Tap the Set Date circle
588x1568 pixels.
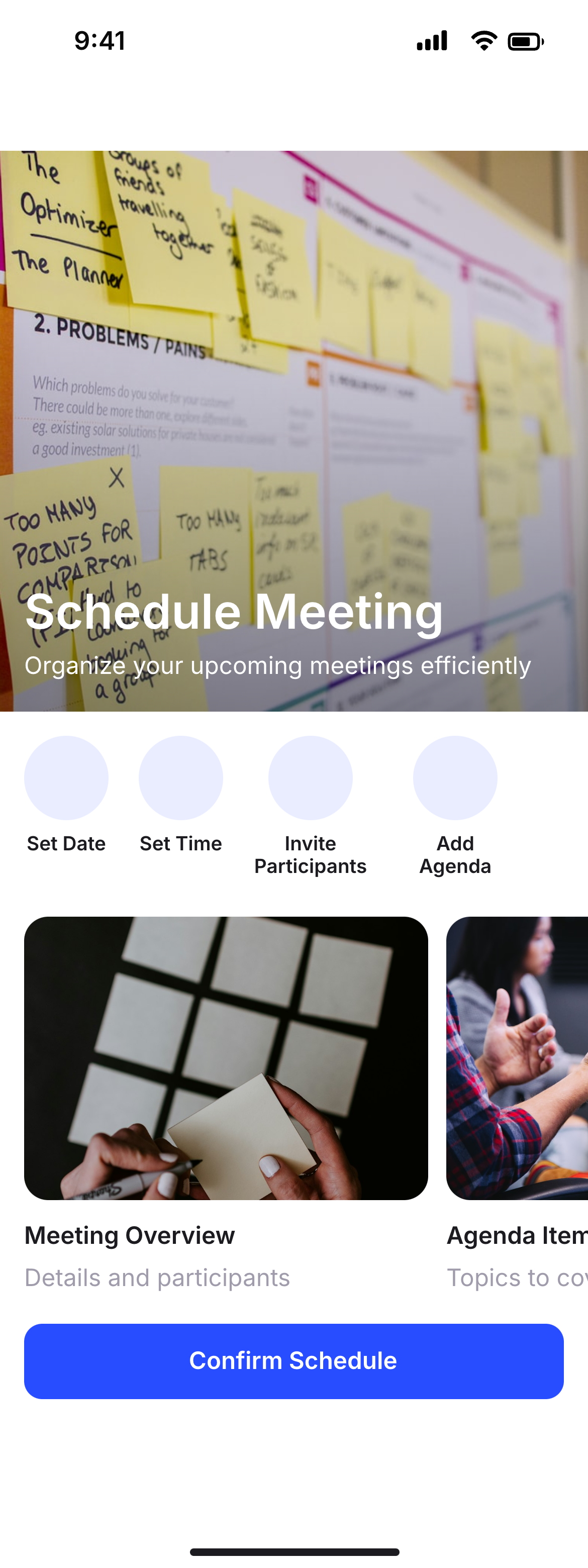coord(66,777)
